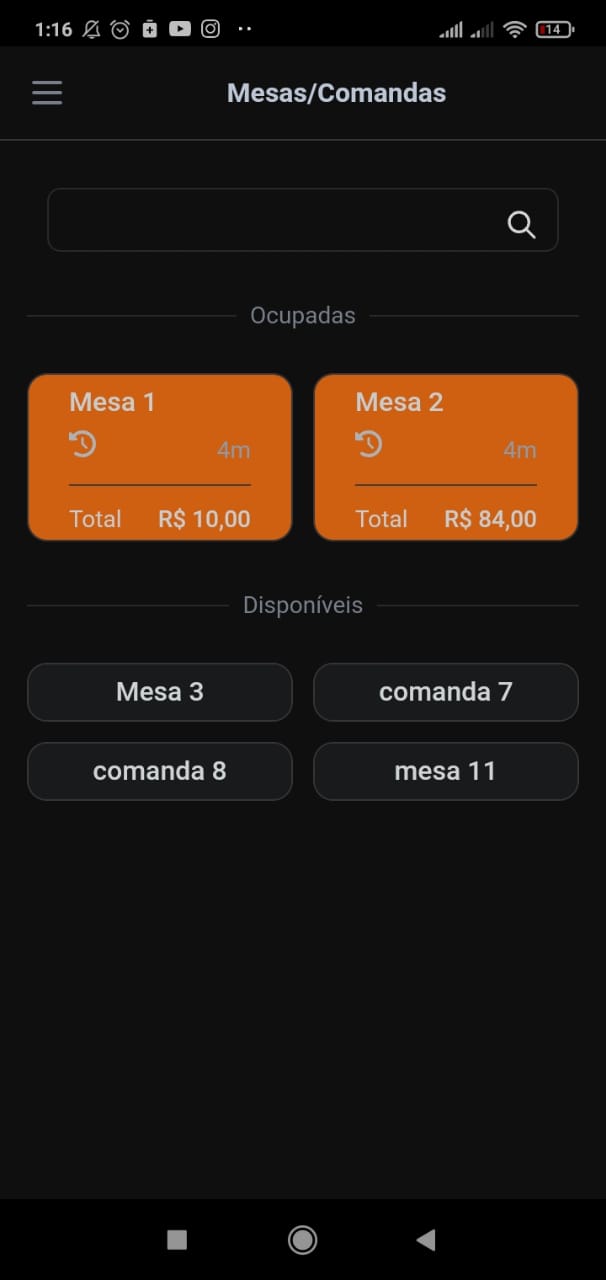Open occupied Mesa 2 card
The image size is (606, 1280).
click(446, 457)
